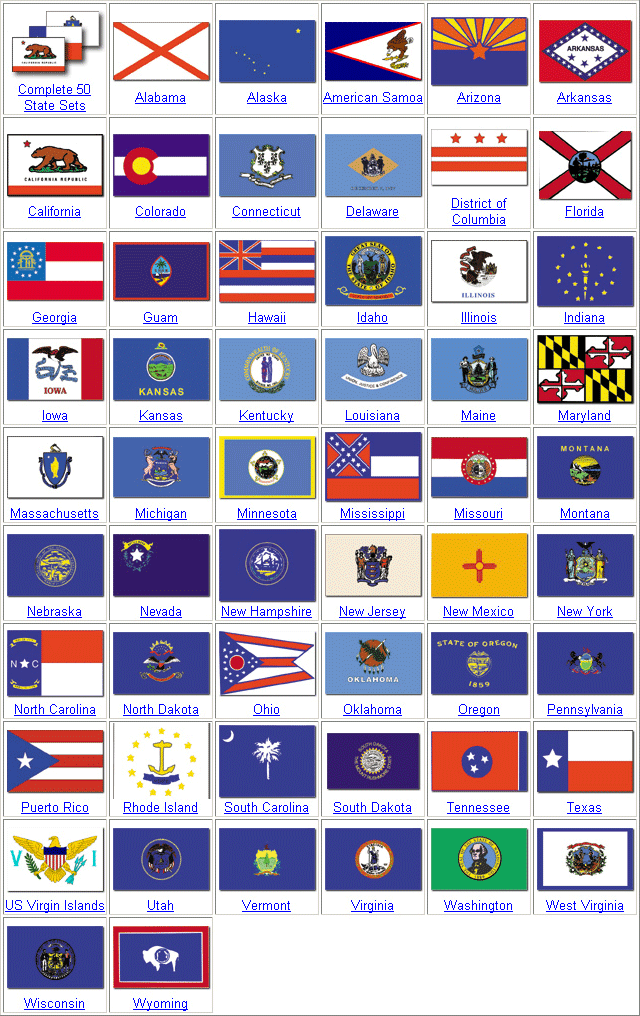Open the US Virgin Islands link
The width and height of the screenshot is (640, 1016).
tap(54, 906)
